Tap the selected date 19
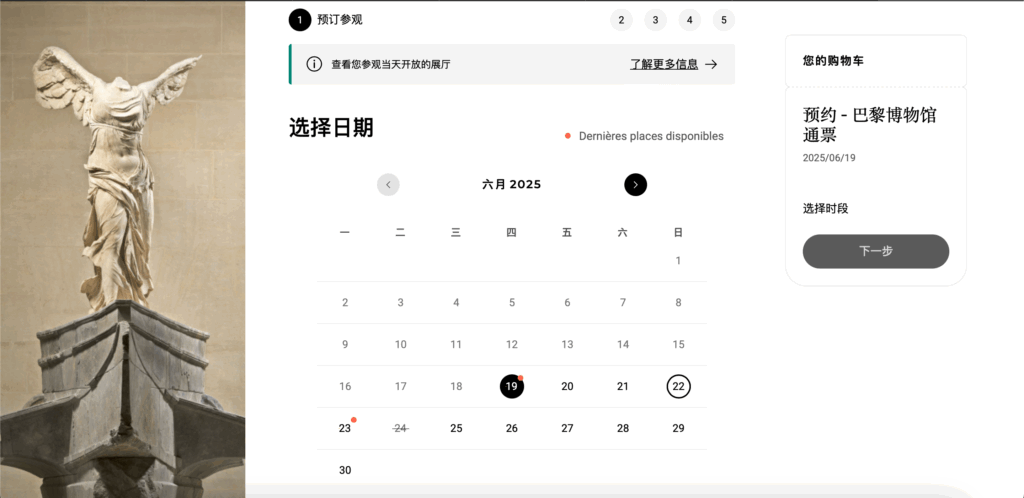This screenshot has width=1024, height=498. point(511,387)
